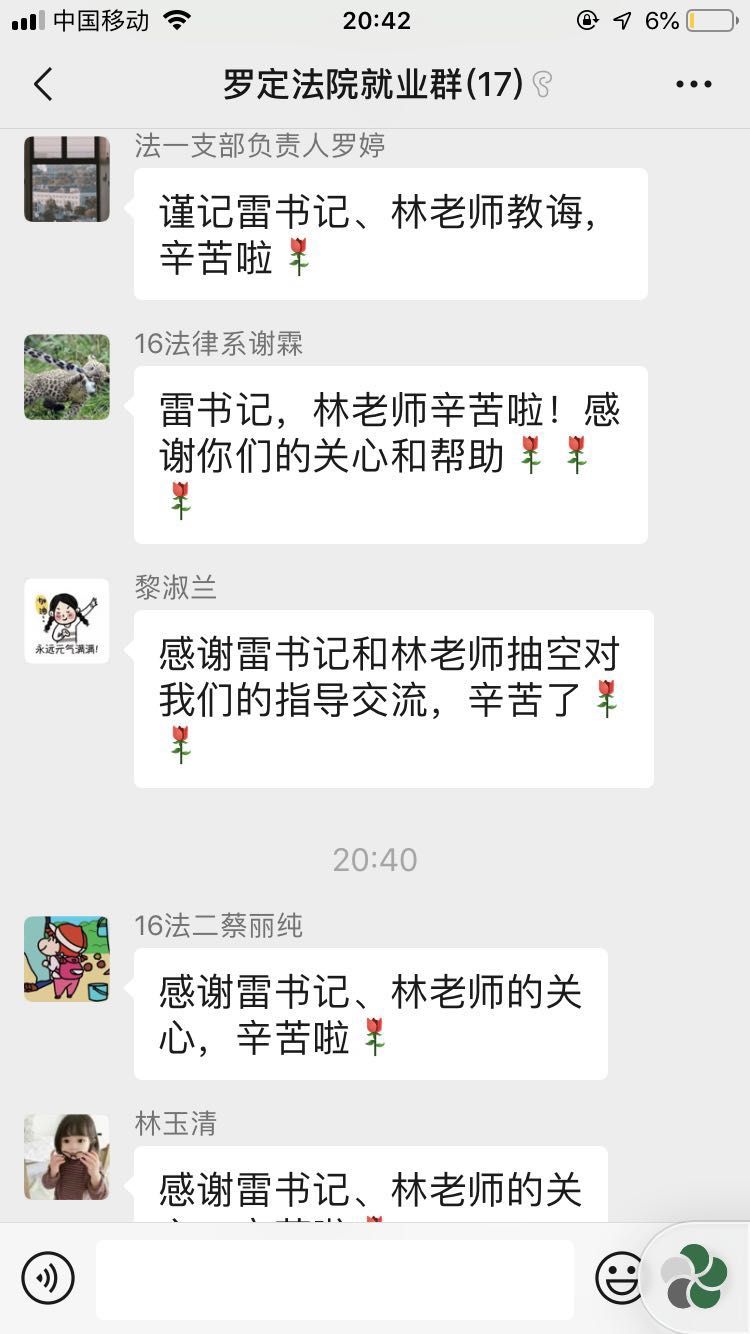Open the avatar of 16法二蔡丽纯

tap(67, 959)
